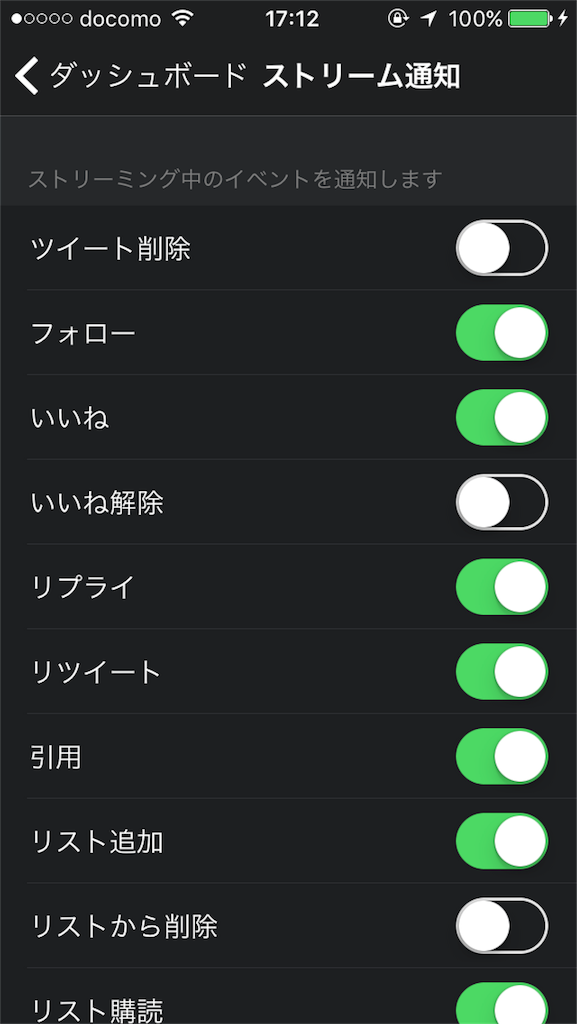
Task: Disable the 引用 notification switch
Action: 501,756
